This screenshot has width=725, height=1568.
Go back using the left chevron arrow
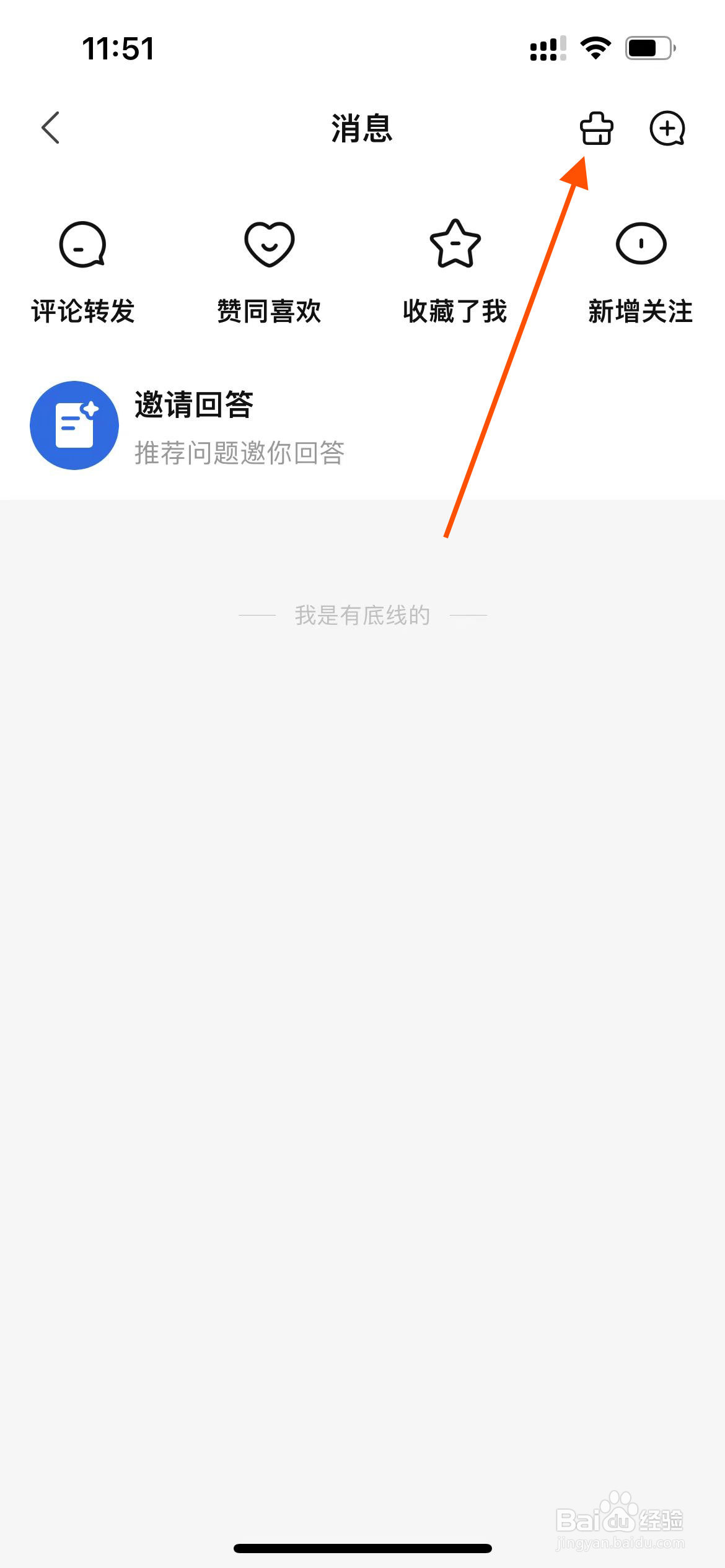point(51,128)
